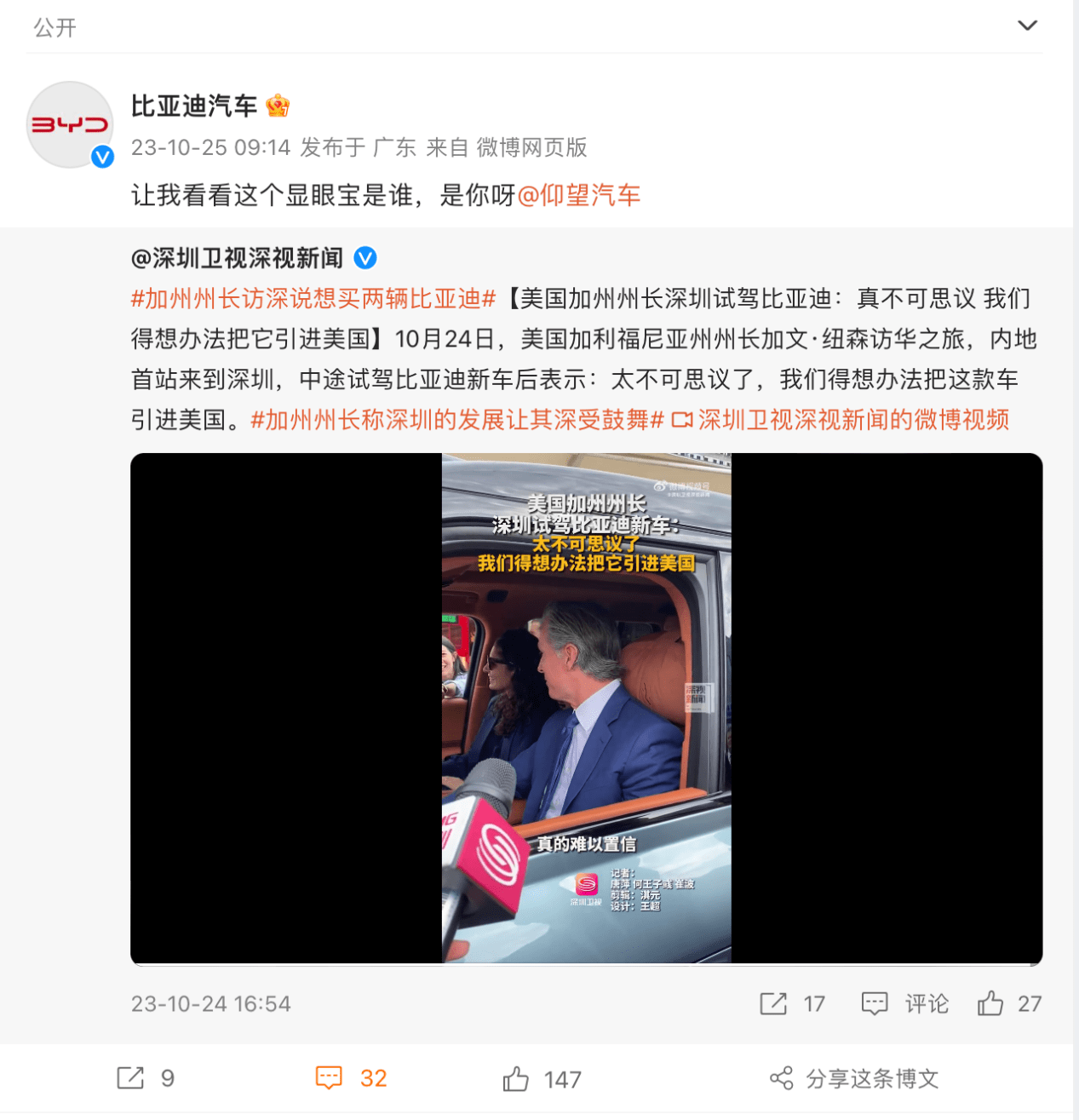Open the @深圳卫视深视新闻 account
Screen dimensions: 1079x1120
point(238,258)
